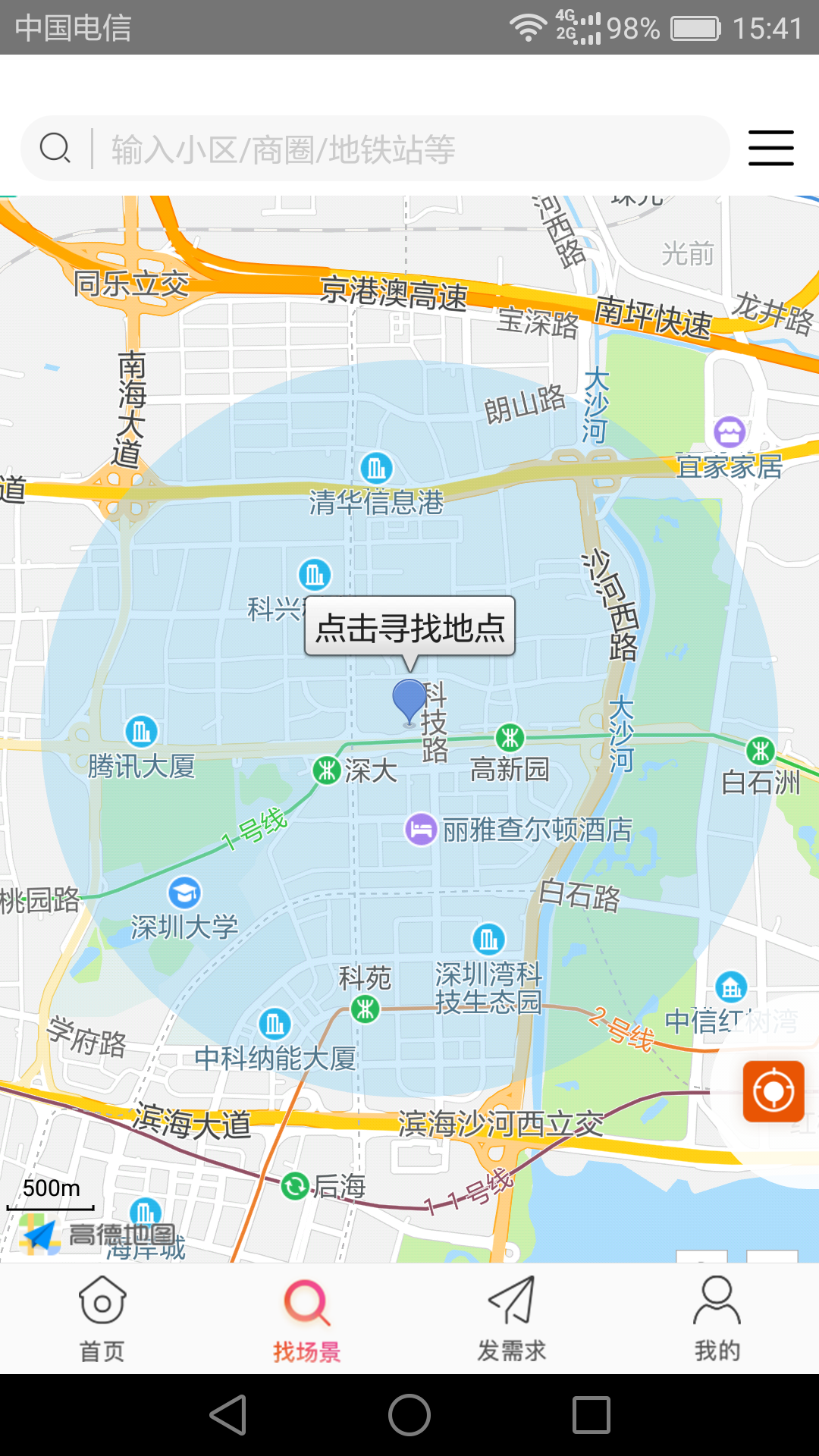Open the hamburger menu icon
The height and width of the screenshot is (1456, 819).
pos(770,148)
